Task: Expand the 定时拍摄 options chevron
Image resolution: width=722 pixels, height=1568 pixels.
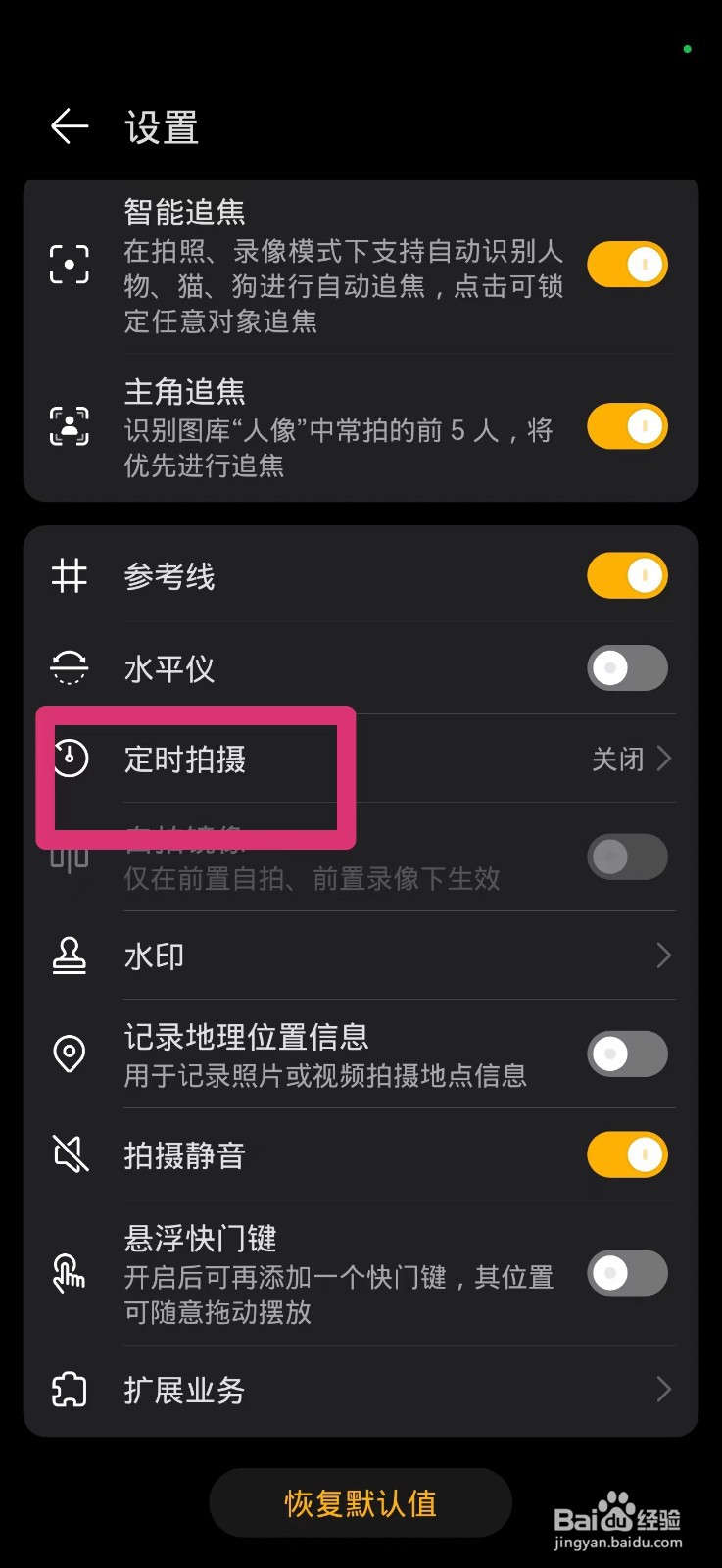Action: 662,759
